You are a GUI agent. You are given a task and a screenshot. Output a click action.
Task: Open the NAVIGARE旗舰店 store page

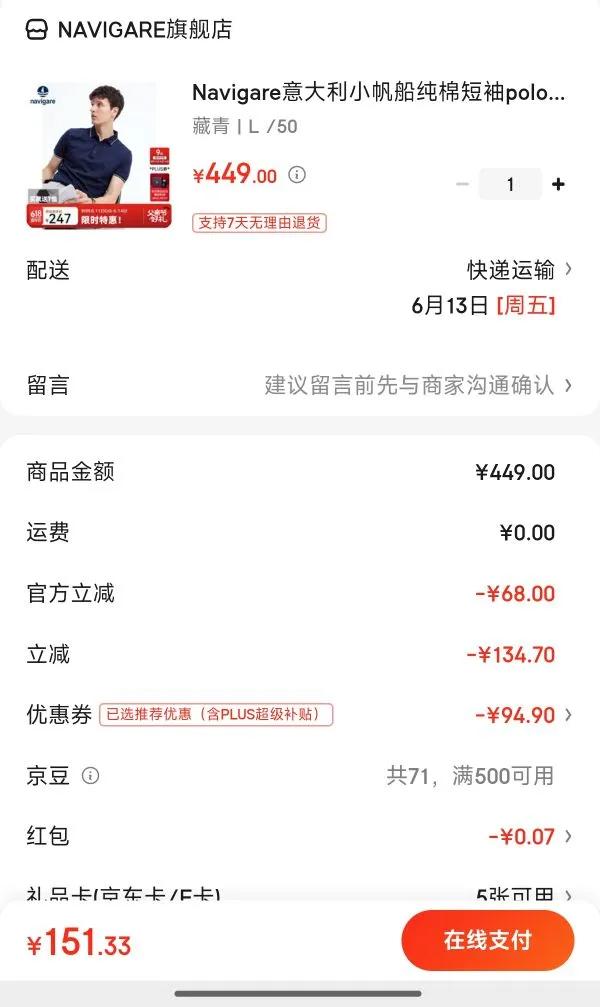coord(129,29)
